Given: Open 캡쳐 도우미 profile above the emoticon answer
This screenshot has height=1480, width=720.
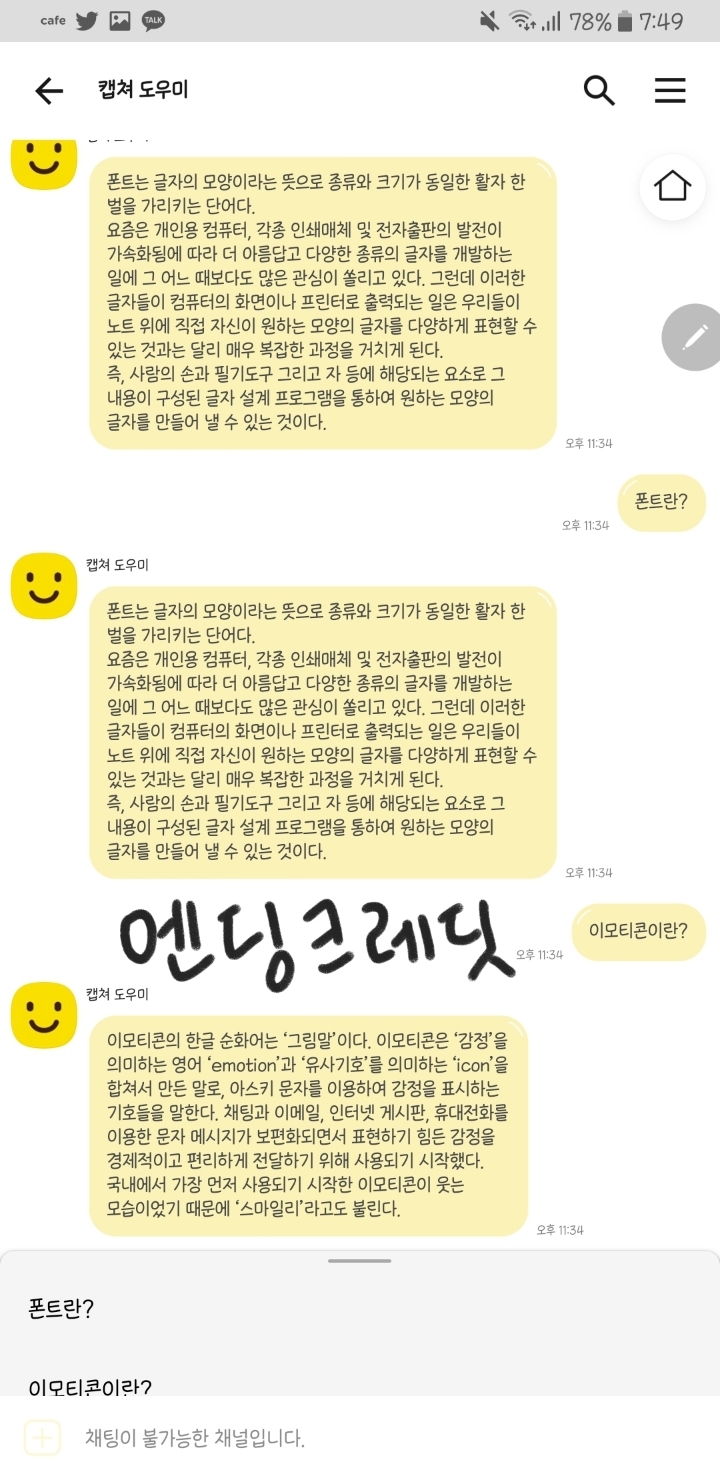Looking at the screenshot, I should [44, 1016].
